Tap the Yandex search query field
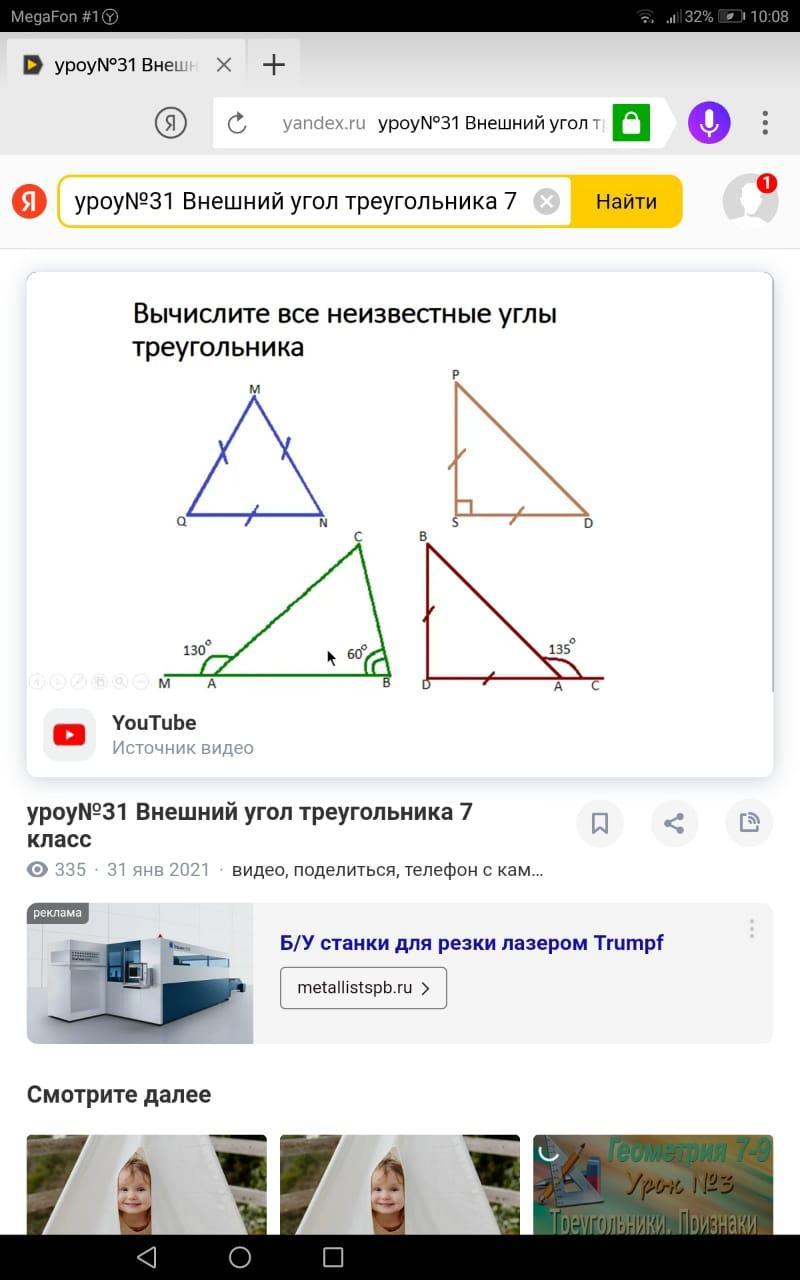 coord(296,201)
